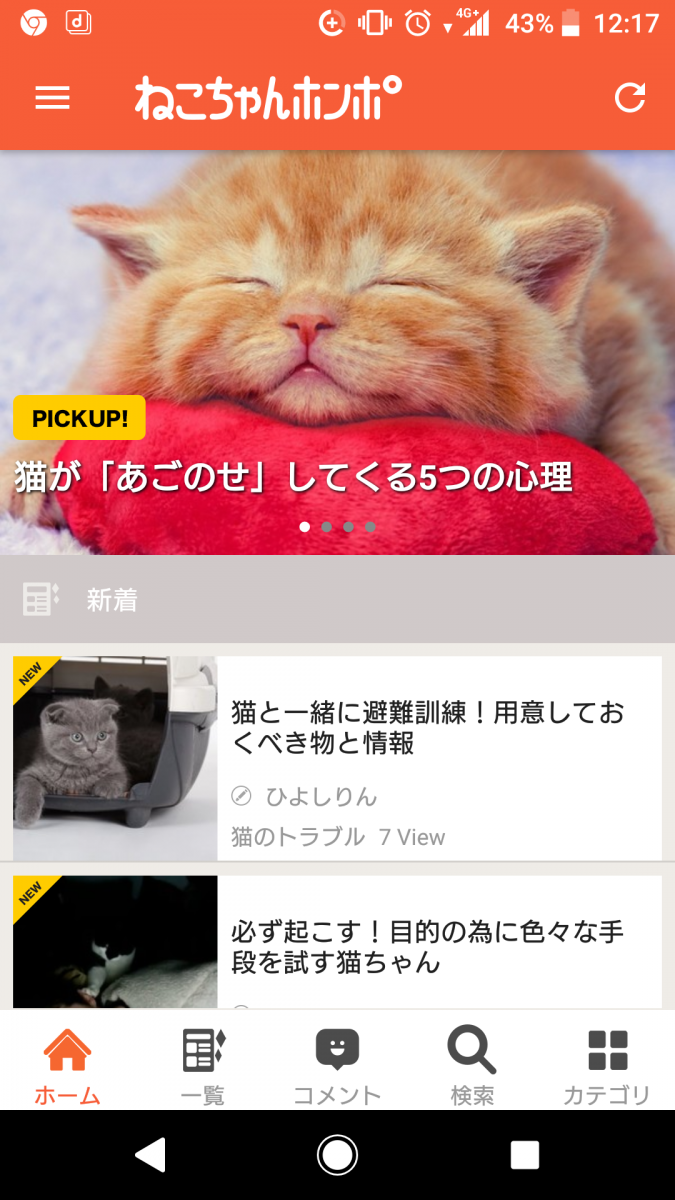Open the article 必ず起こす！目的の為に色々な手段
The image size is (675, 1200).
[427, 947]
